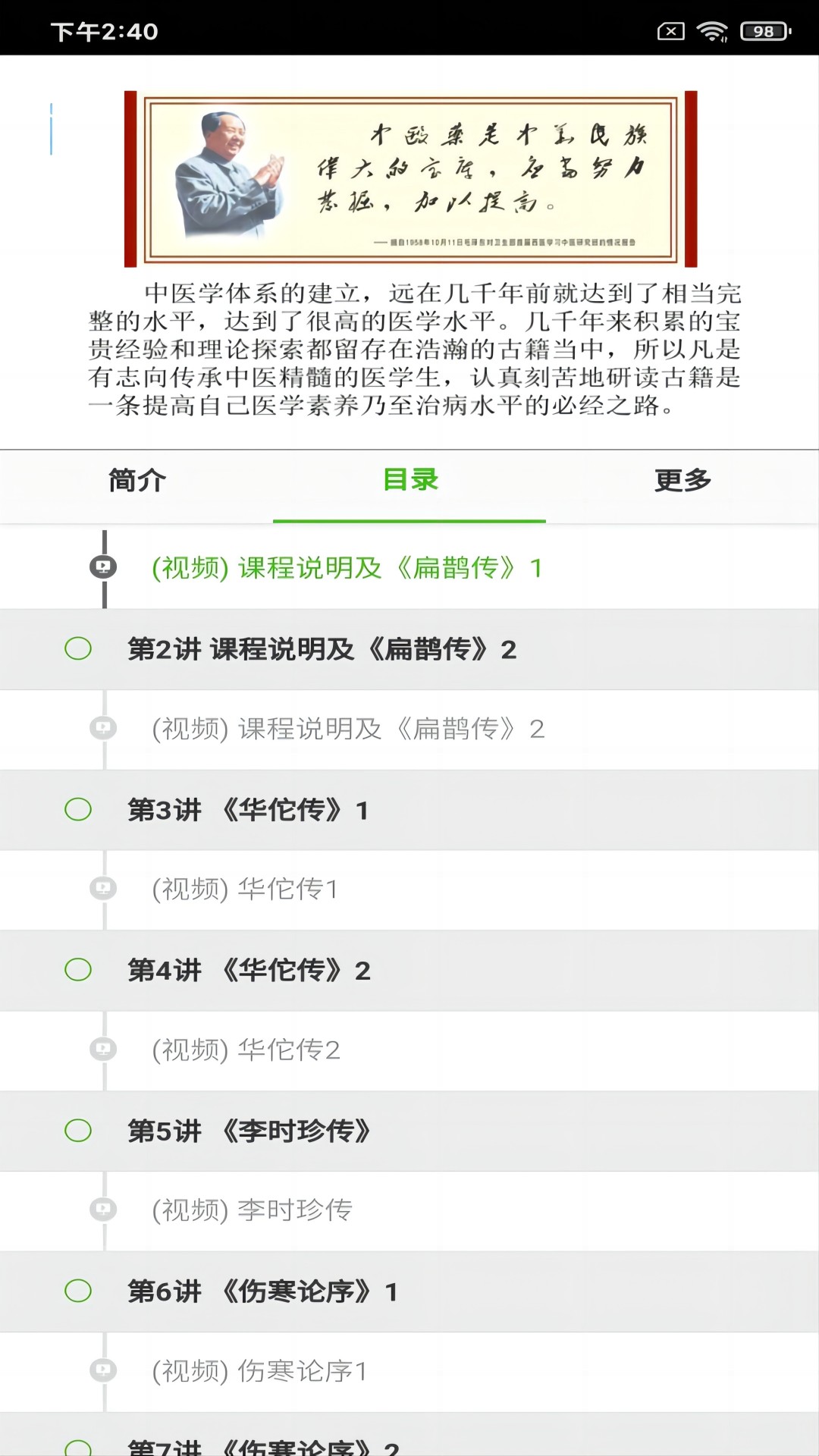Open chapter 第5讲《李时珍传》
Viewport: 819px width, 1456px height.
(x=249, y=1131)
